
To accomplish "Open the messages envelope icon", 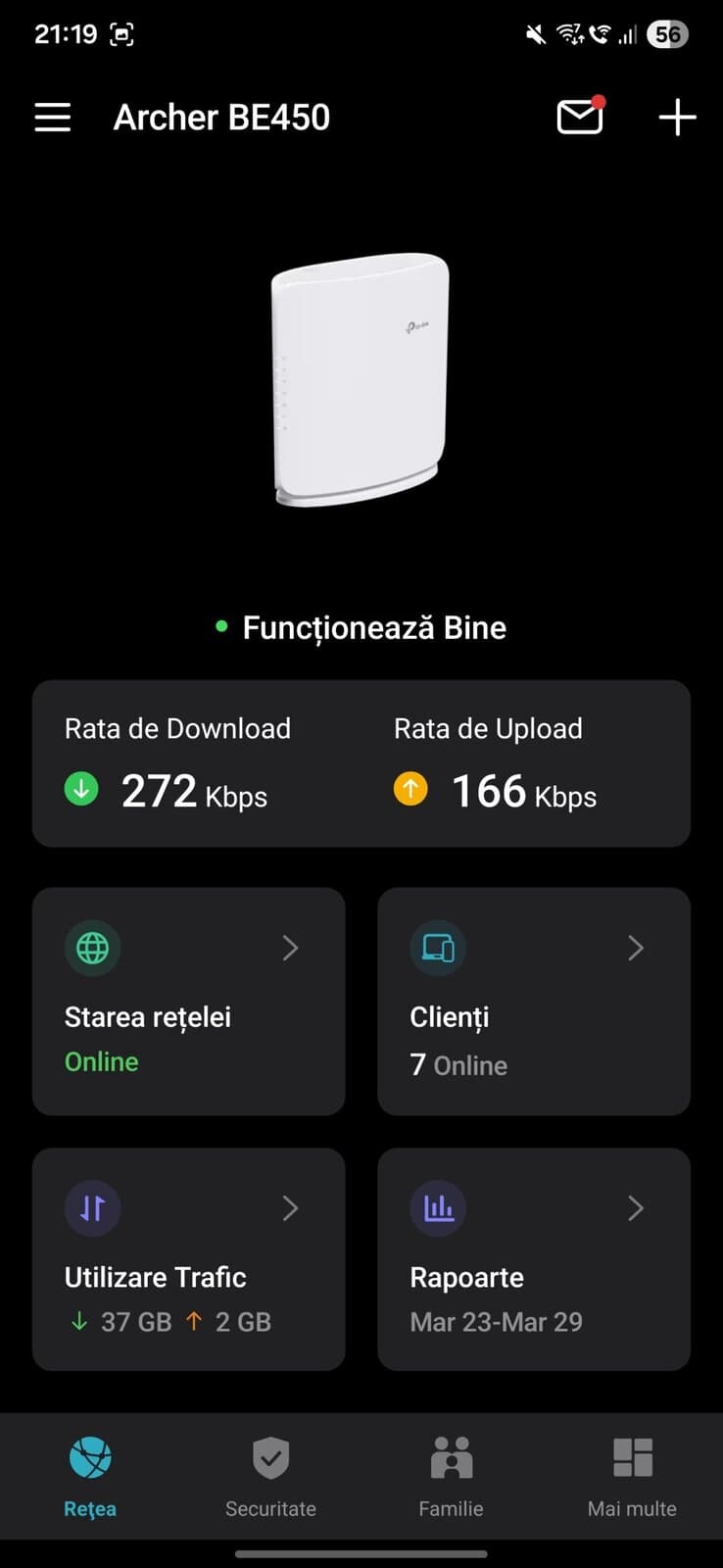I will click(x=580, y=118).
